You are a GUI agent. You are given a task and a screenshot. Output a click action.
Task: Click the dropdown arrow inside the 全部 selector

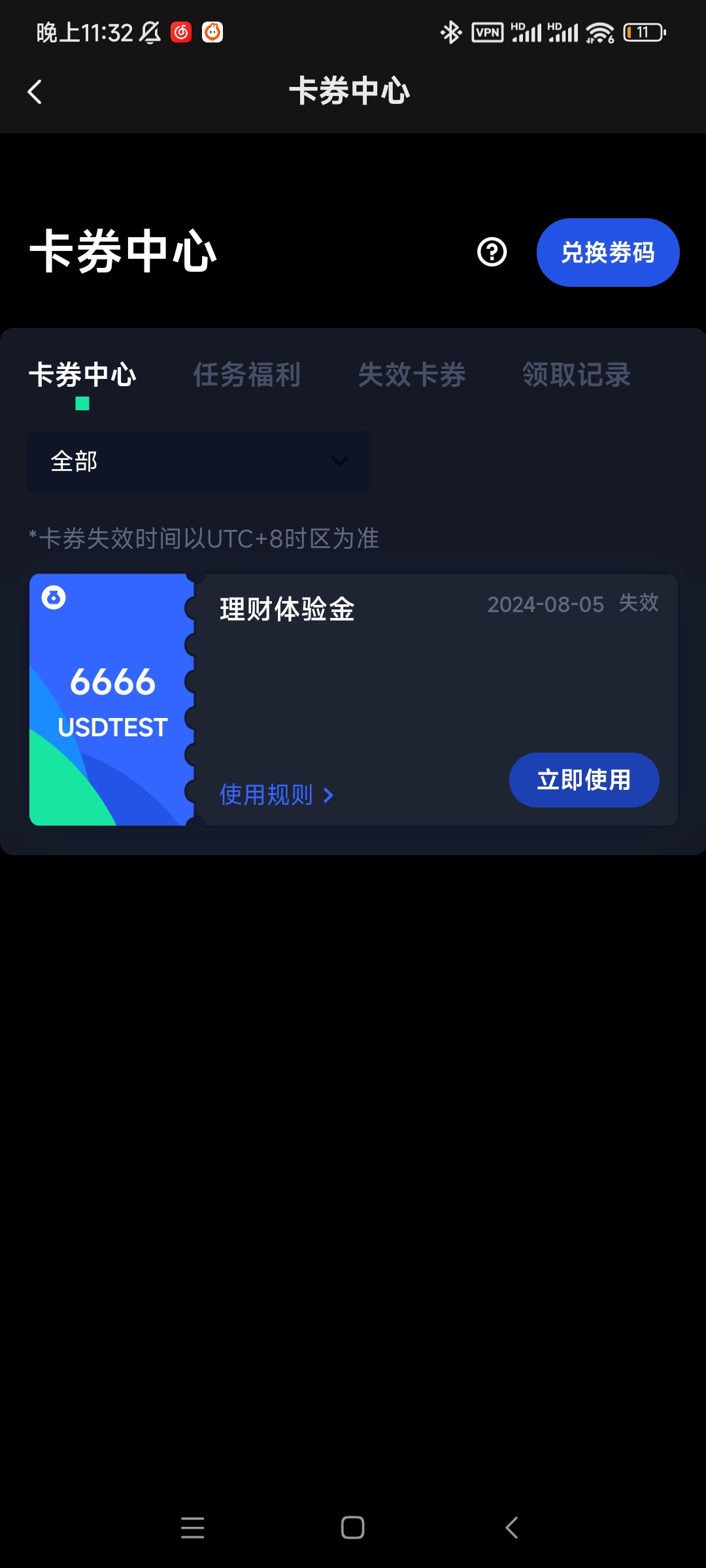339,461
